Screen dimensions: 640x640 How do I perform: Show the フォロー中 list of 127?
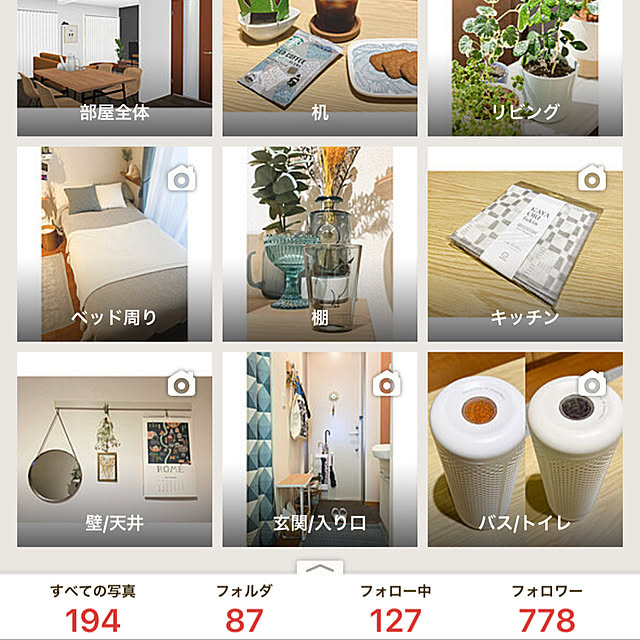(395, 608)
